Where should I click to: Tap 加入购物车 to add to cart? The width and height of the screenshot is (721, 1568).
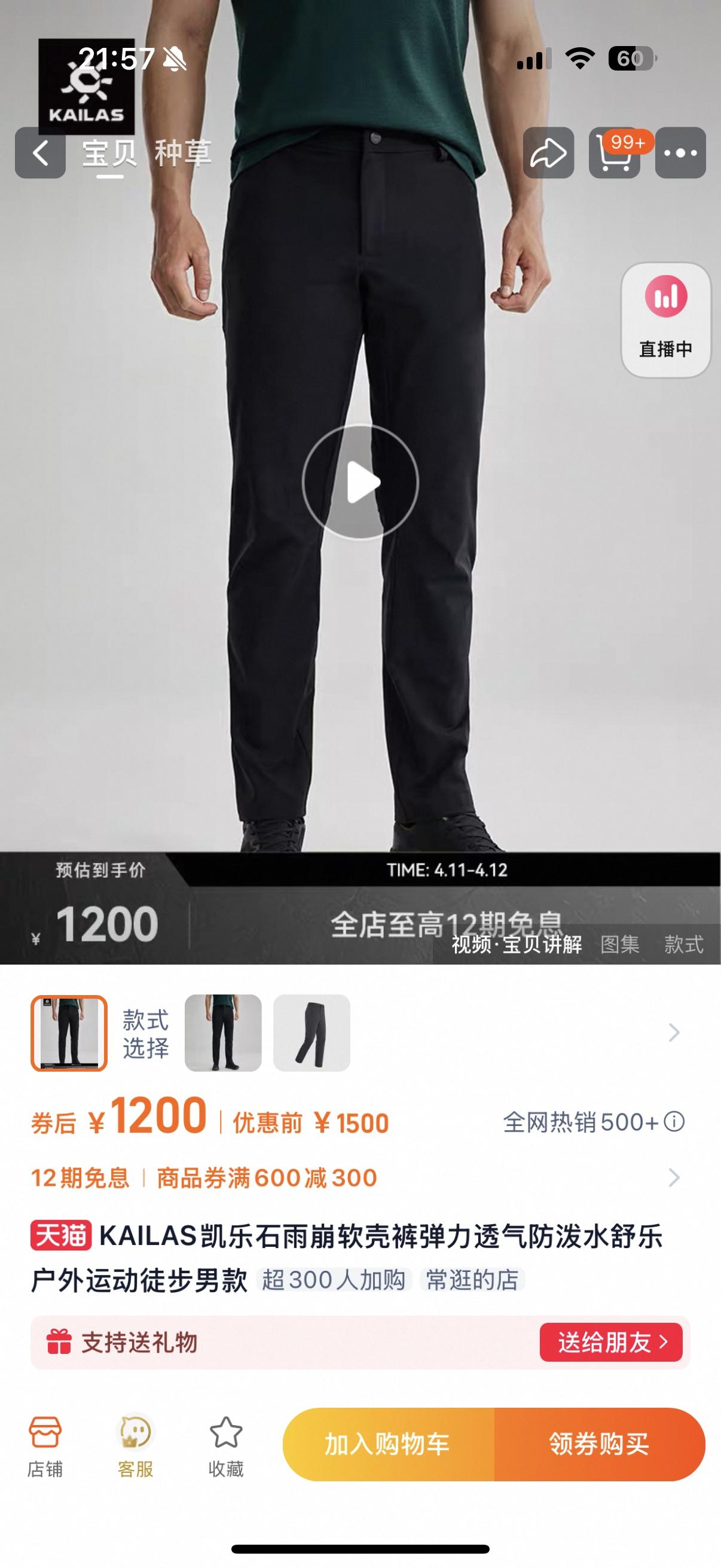(x=388, y=1444)
